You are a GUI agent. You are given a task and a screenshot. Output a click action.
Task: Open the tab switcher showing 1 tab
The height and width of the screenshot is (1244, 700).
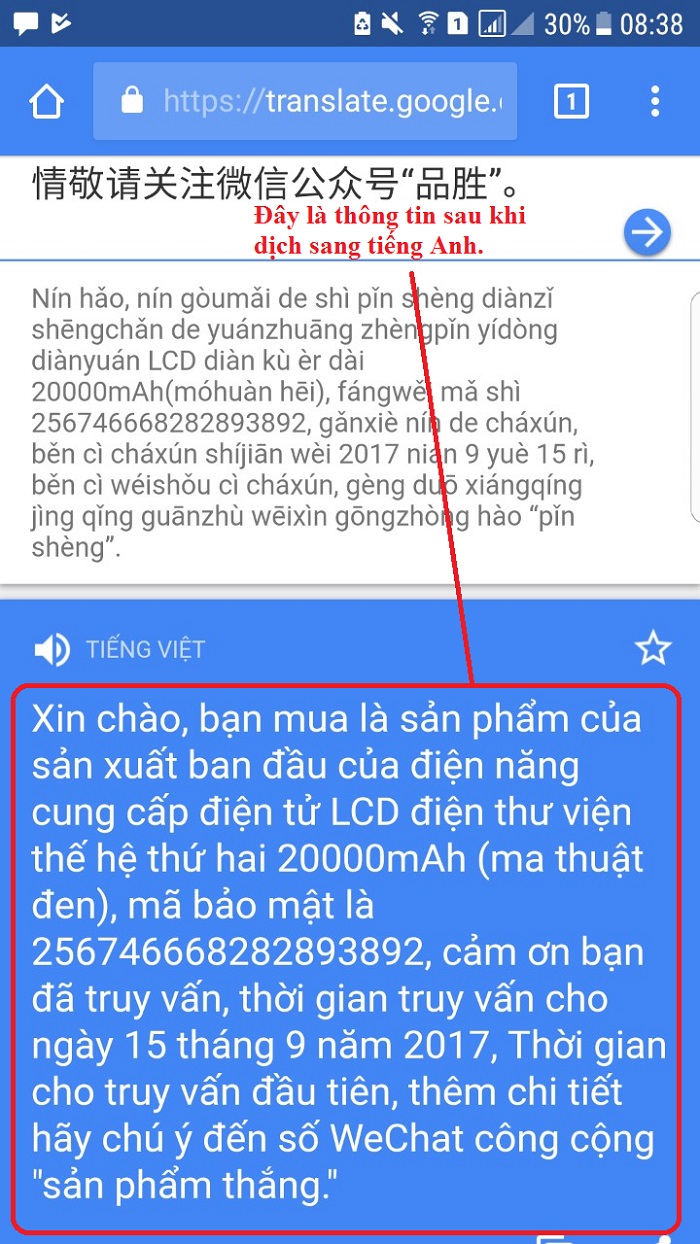(571, 101)
